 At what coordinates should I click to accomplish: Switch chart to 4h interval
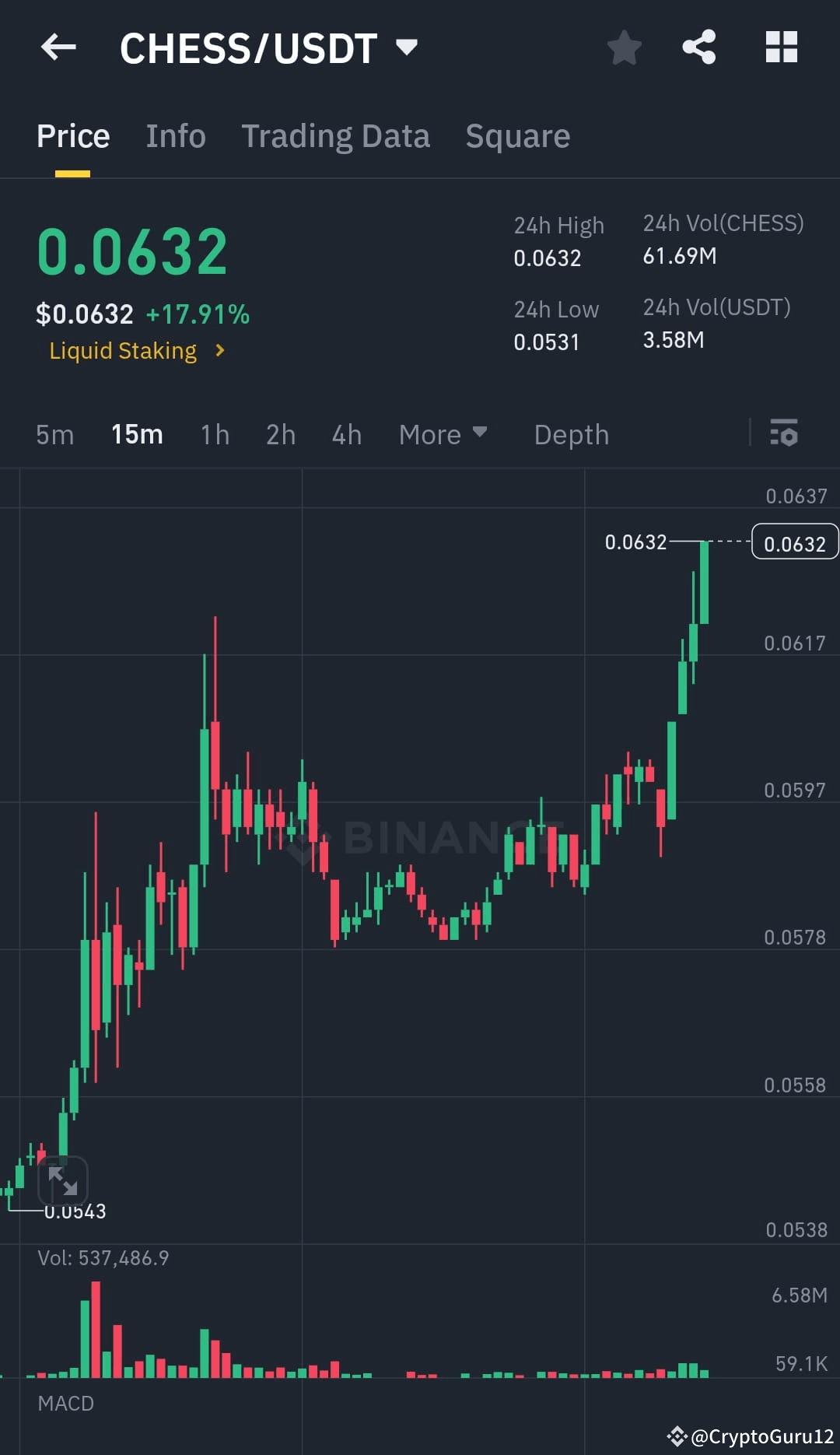(346, 434)
